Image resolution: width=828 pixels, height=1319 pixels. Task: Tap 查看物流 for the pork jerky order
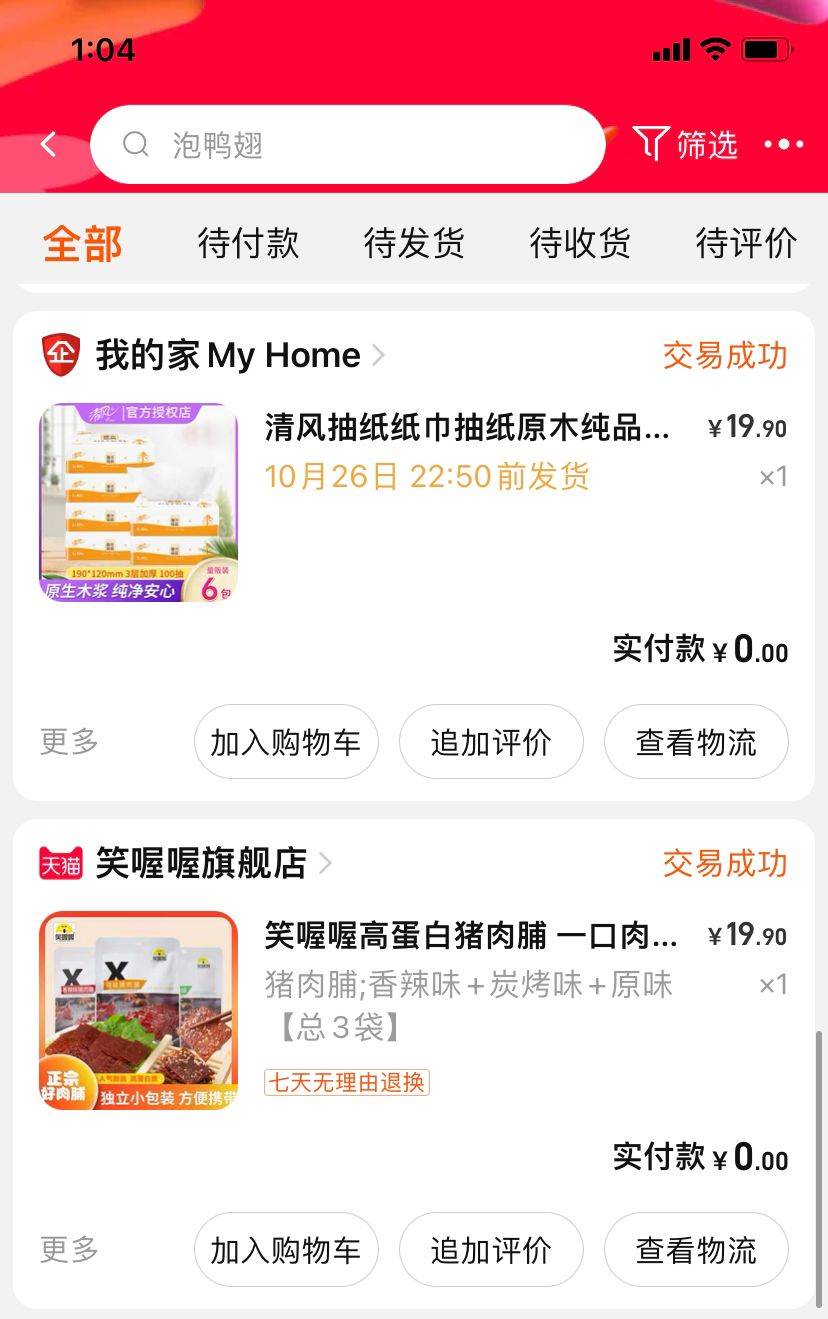tap(696, 1250)
